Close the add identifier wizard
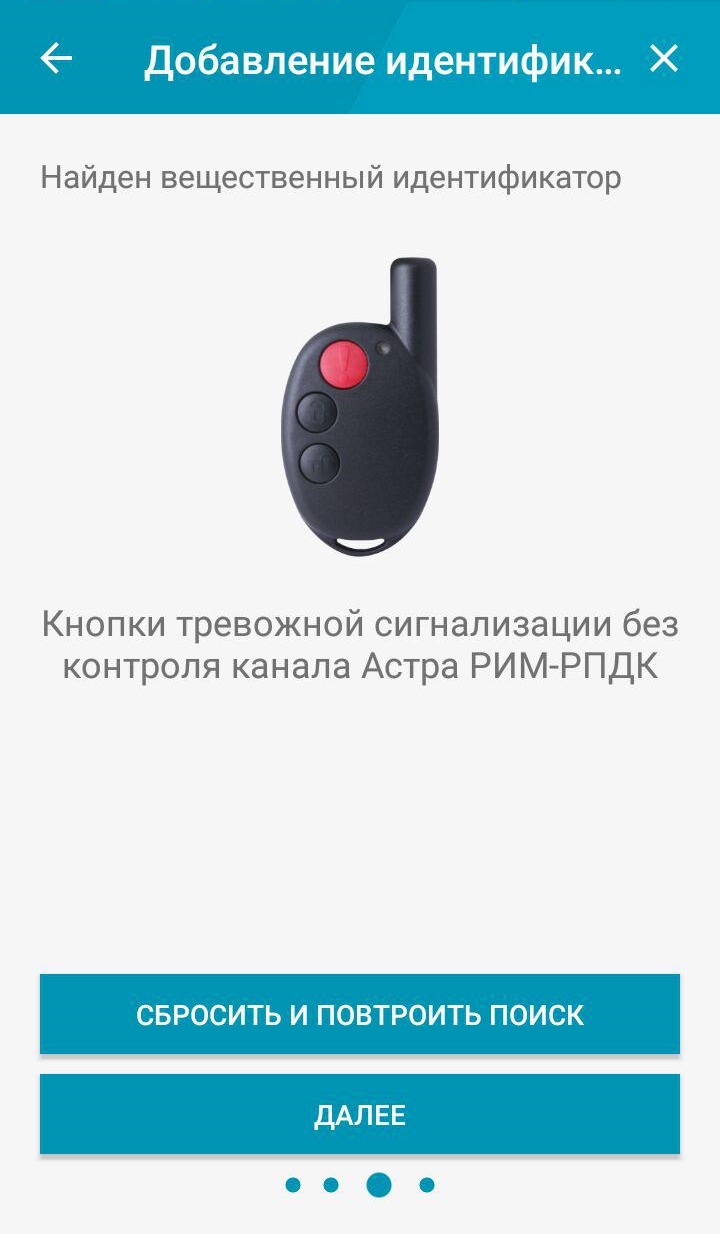The height and width of the screenshot is (1234, 720). (x=664, y=59)
